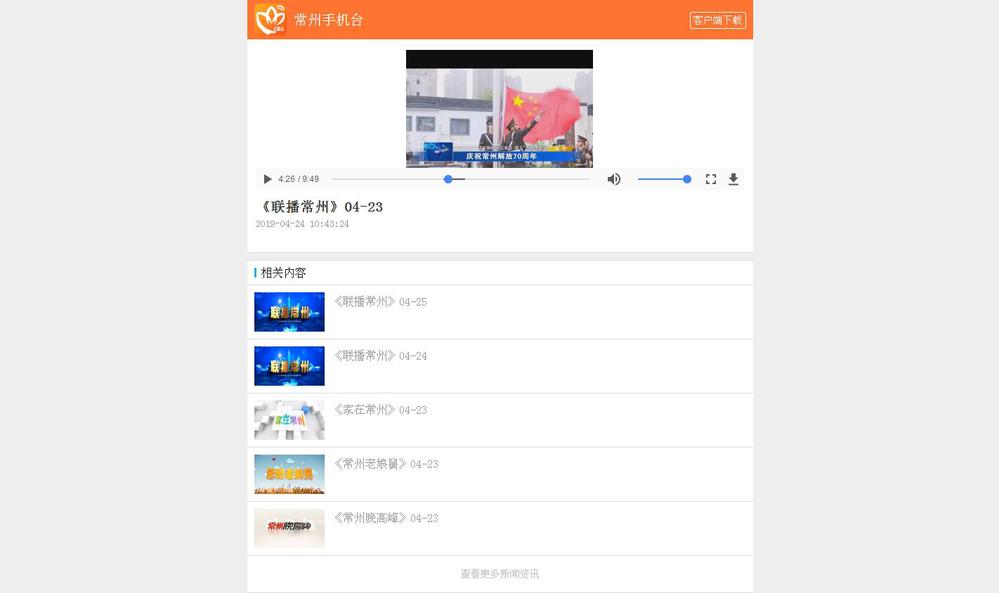Open 《常州老娘舅》 04-23
This screenshot has height=593, width=999.
(386, 464)
